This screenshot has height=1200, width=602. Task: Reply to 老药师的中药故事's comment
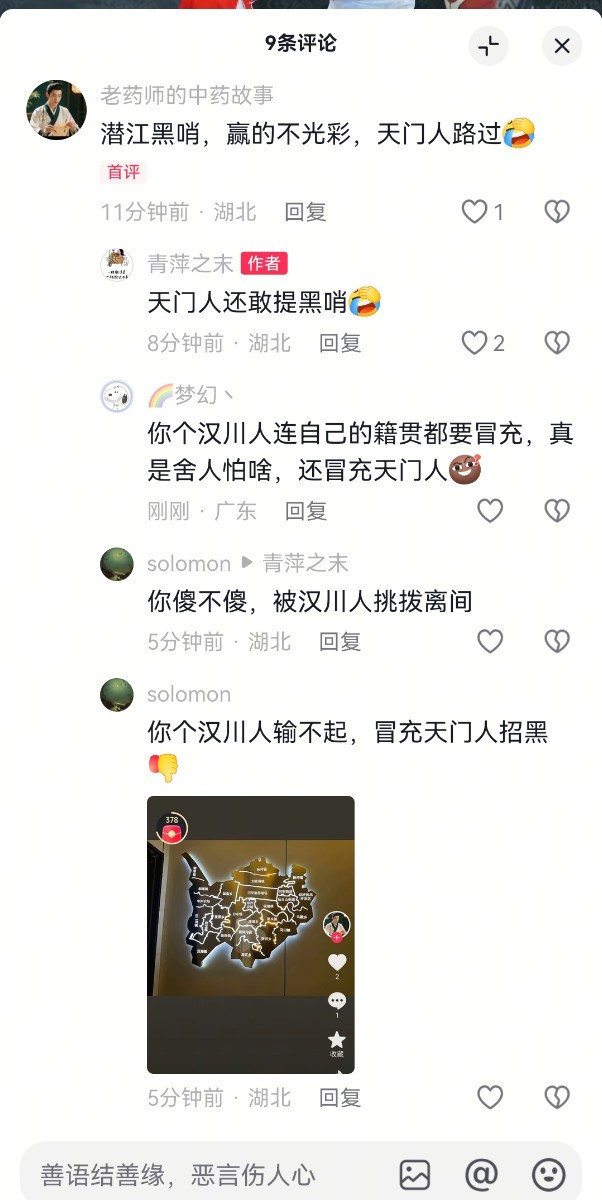[305, 212]
